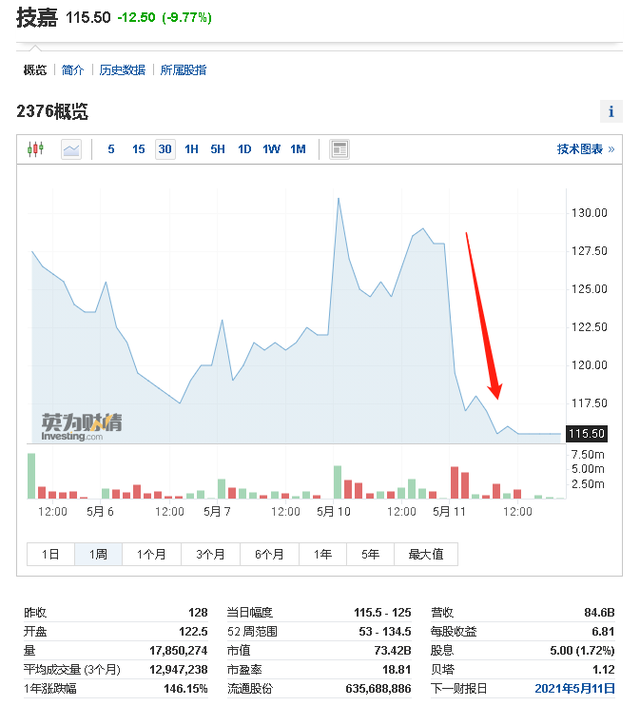Screen dimensions: 640x706
Task: Show the 1个月 time range
Action: click(151, 554)
